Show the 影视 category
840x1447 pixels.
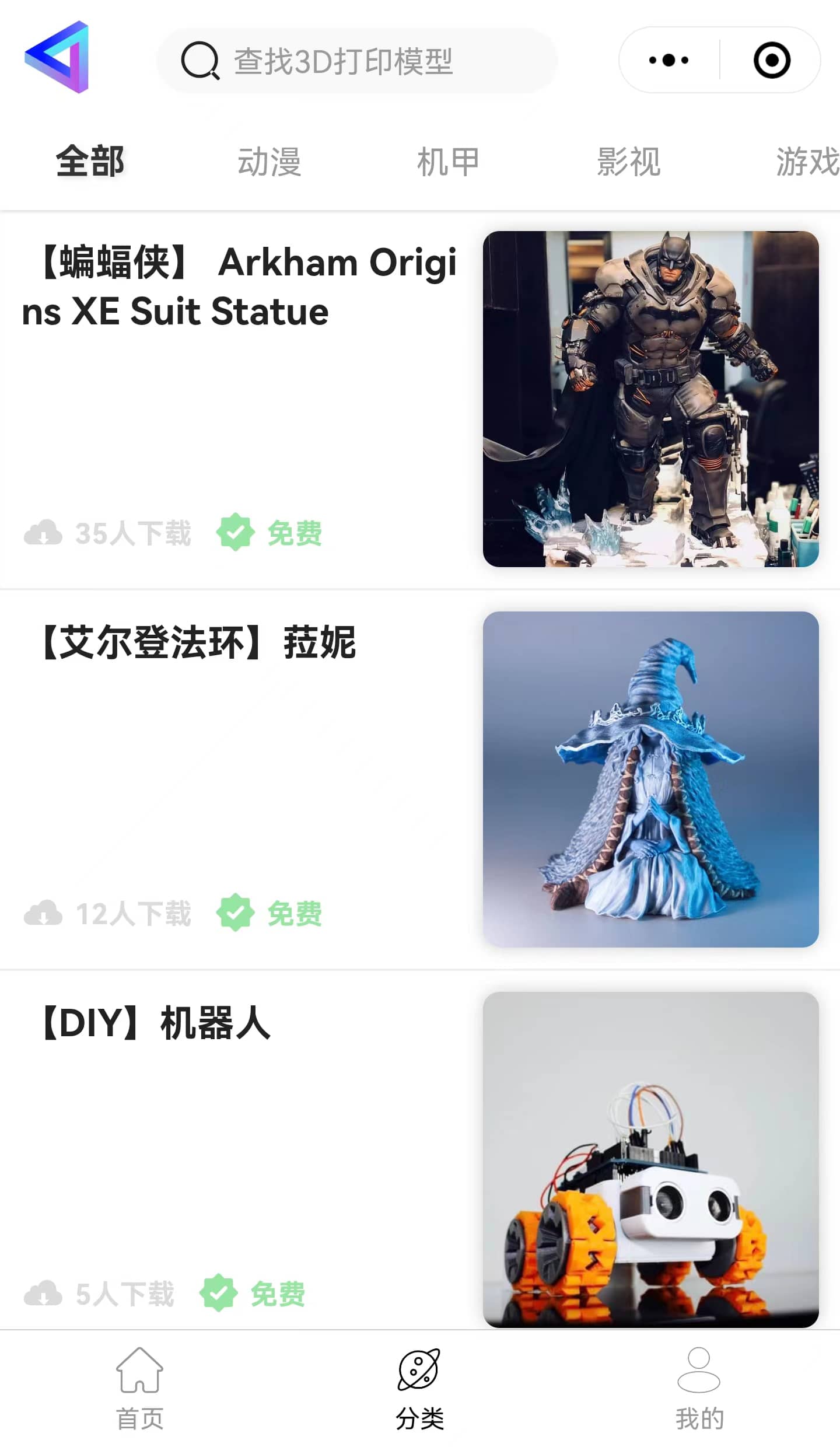pos(628,162)
